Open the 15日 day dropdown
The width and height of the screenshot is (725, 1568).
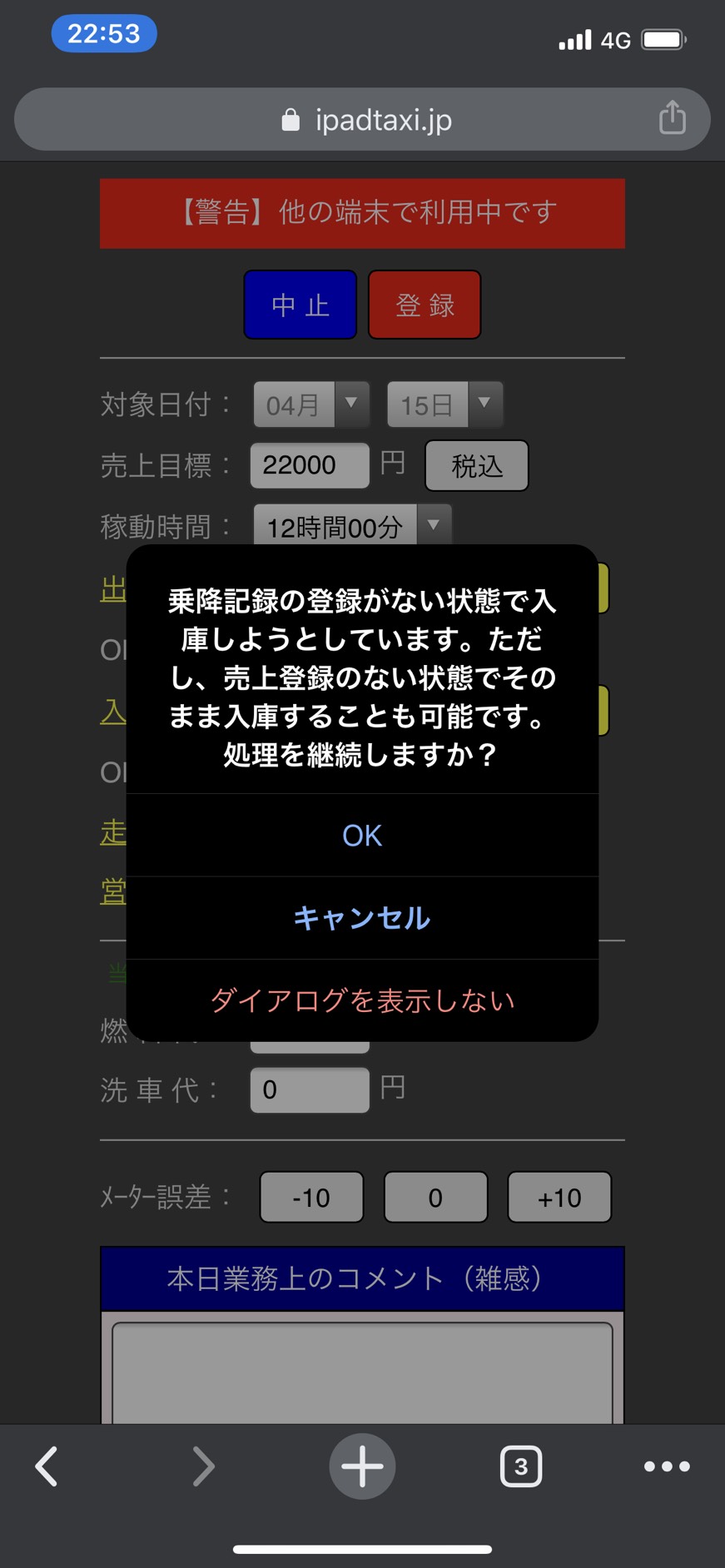(444, 405)
